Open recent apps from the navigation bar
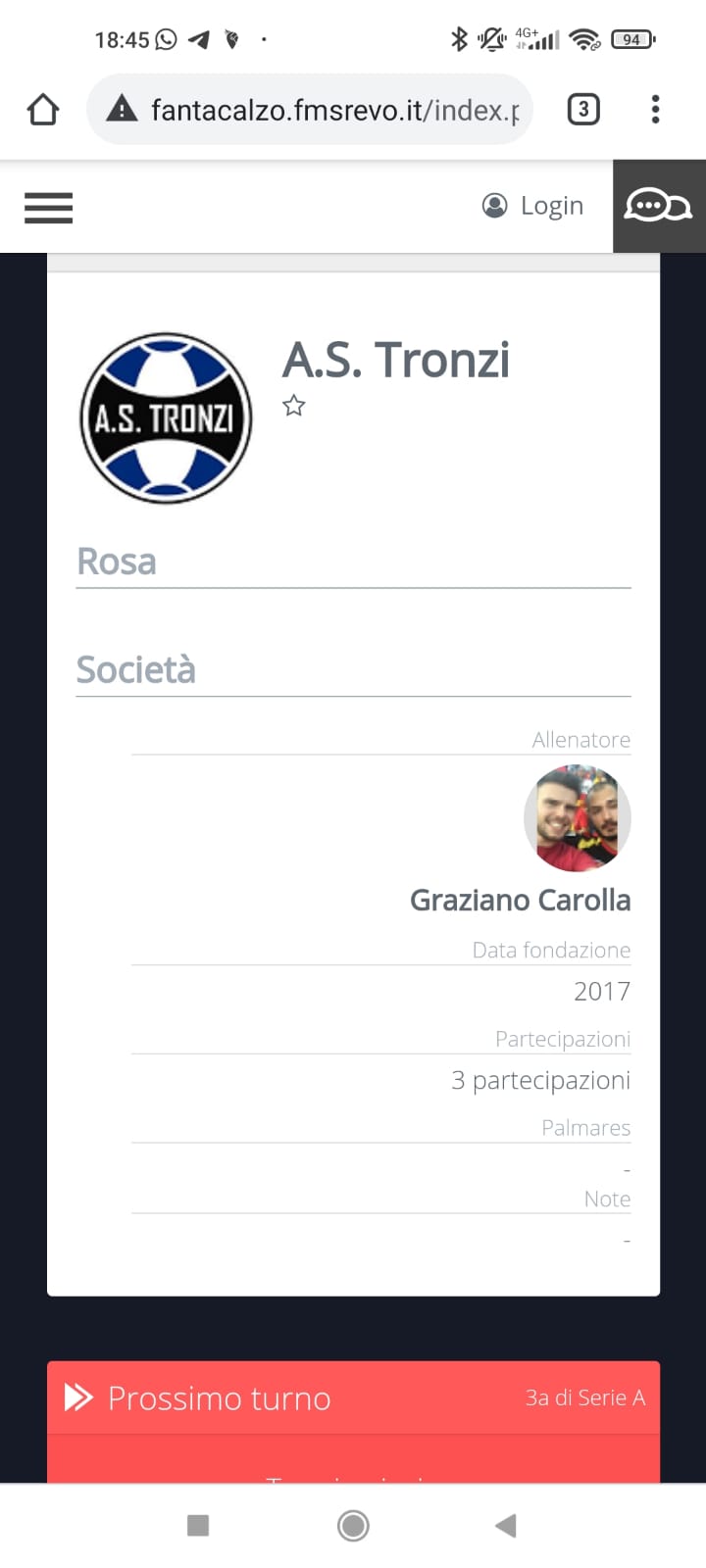Image resolution: width=706 pixels, height=1568 pixels. [198, 1525]
